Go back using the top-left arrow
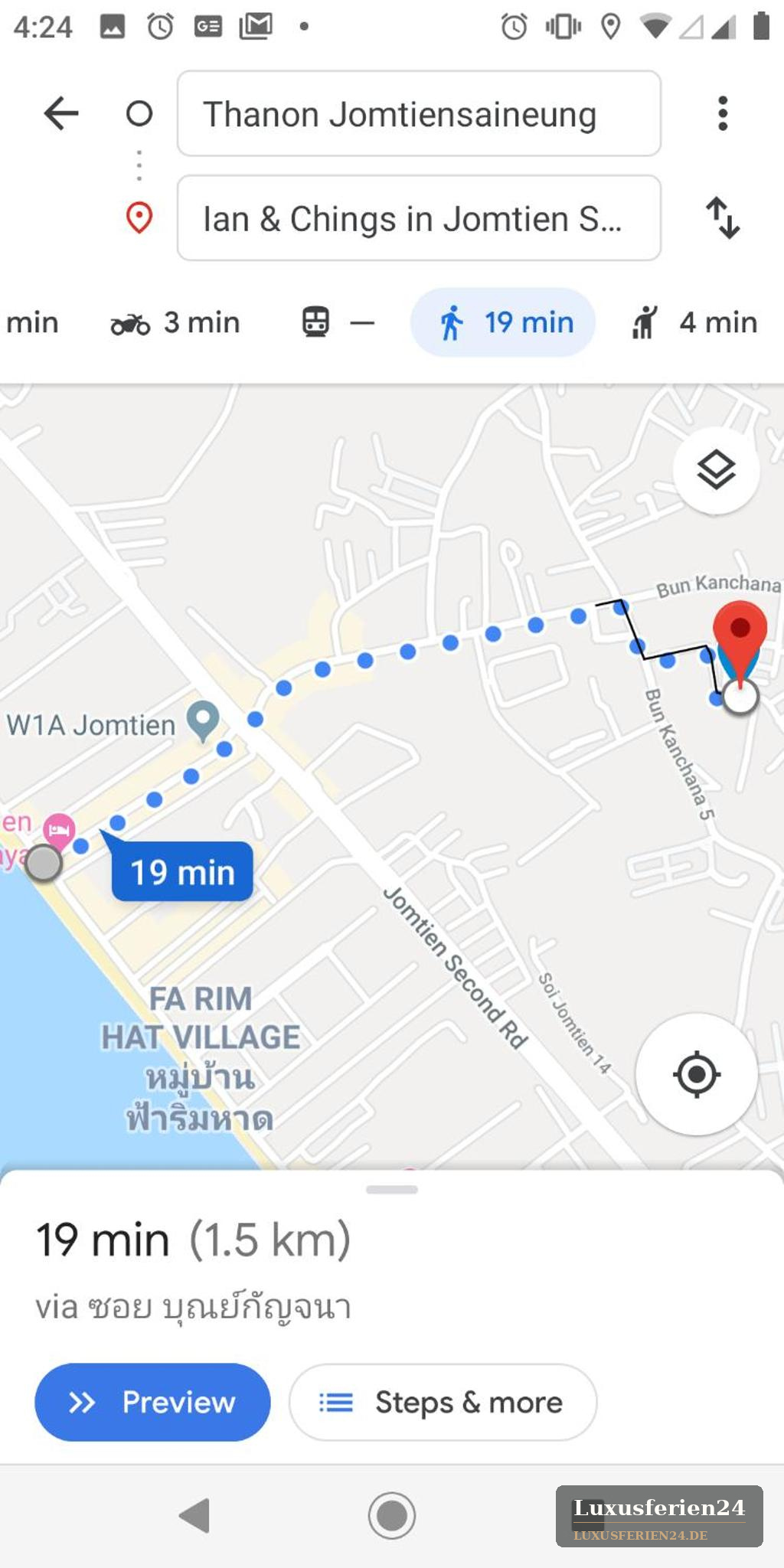 pos(61,113)
